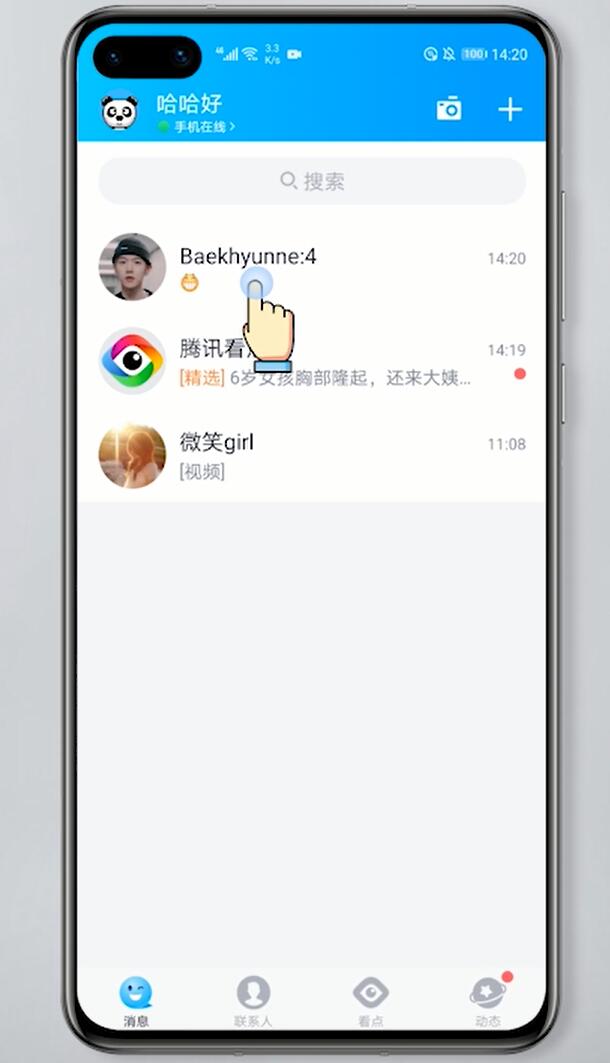Screen dimensions: 610x1063
Task: Open the chat with Baekhyunne
Action: click(x=312, y=267)
